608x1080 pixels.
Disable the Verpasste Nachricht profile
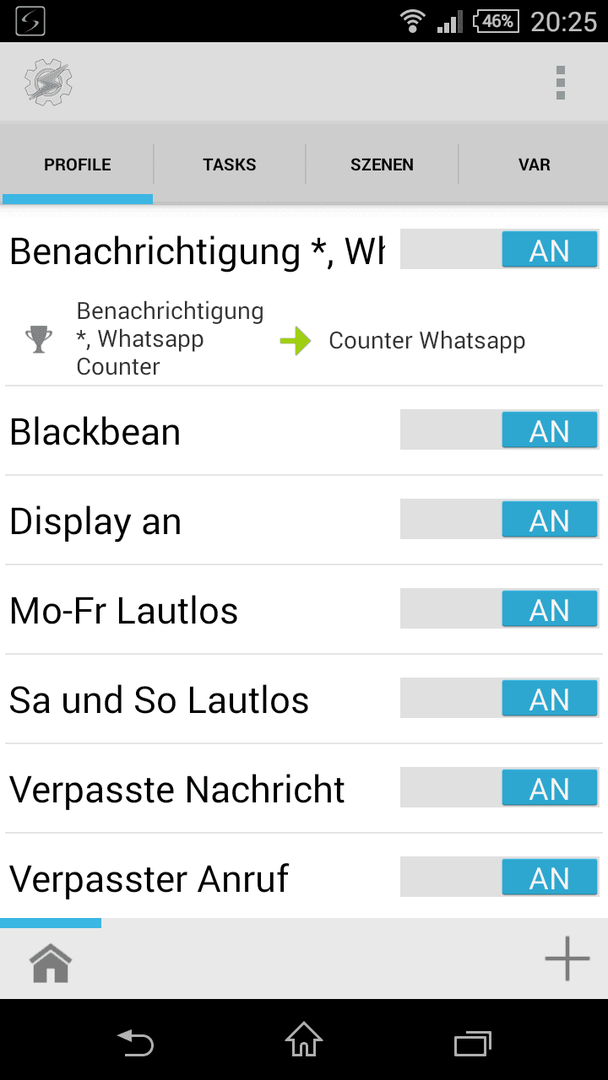point(499,788)
